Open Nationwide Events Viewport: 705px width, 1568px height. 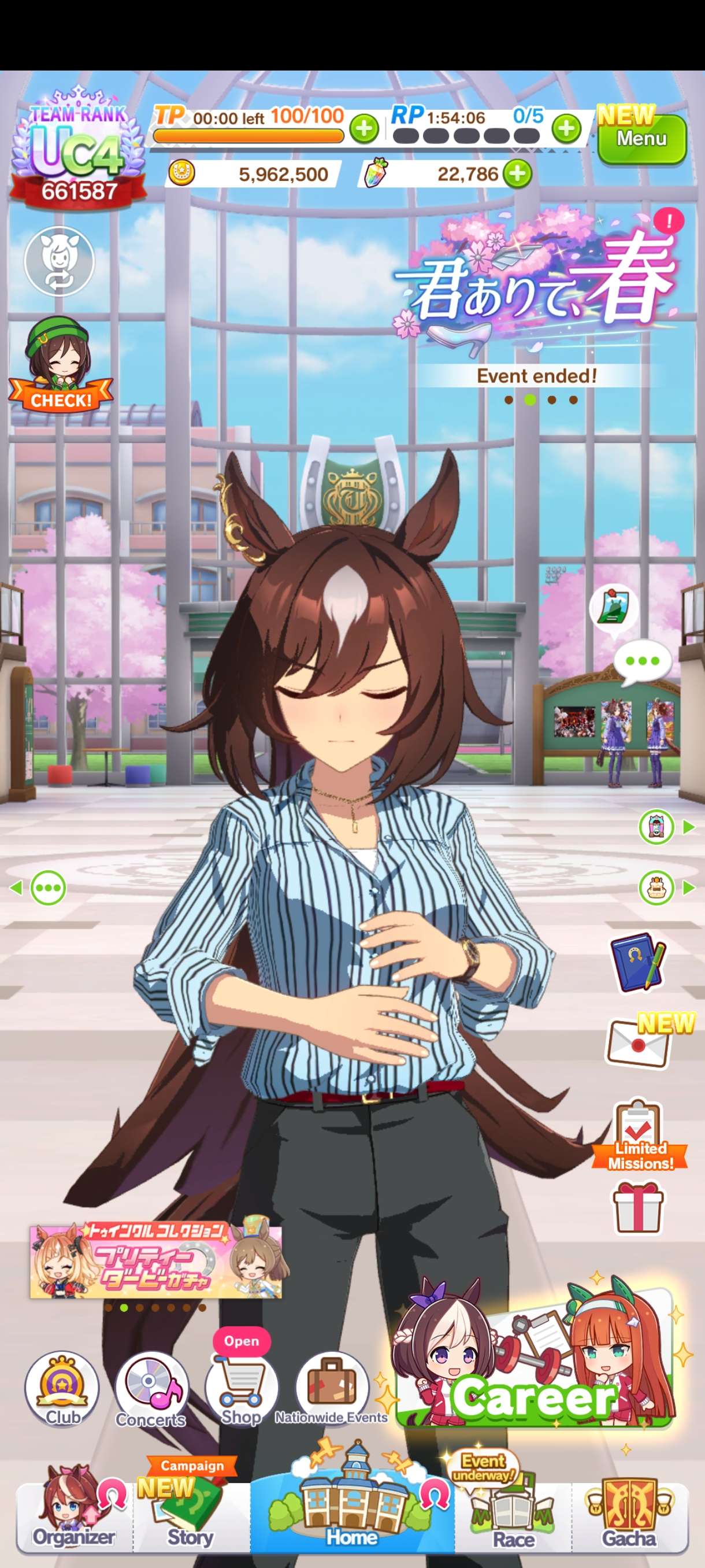[332, 1390]
